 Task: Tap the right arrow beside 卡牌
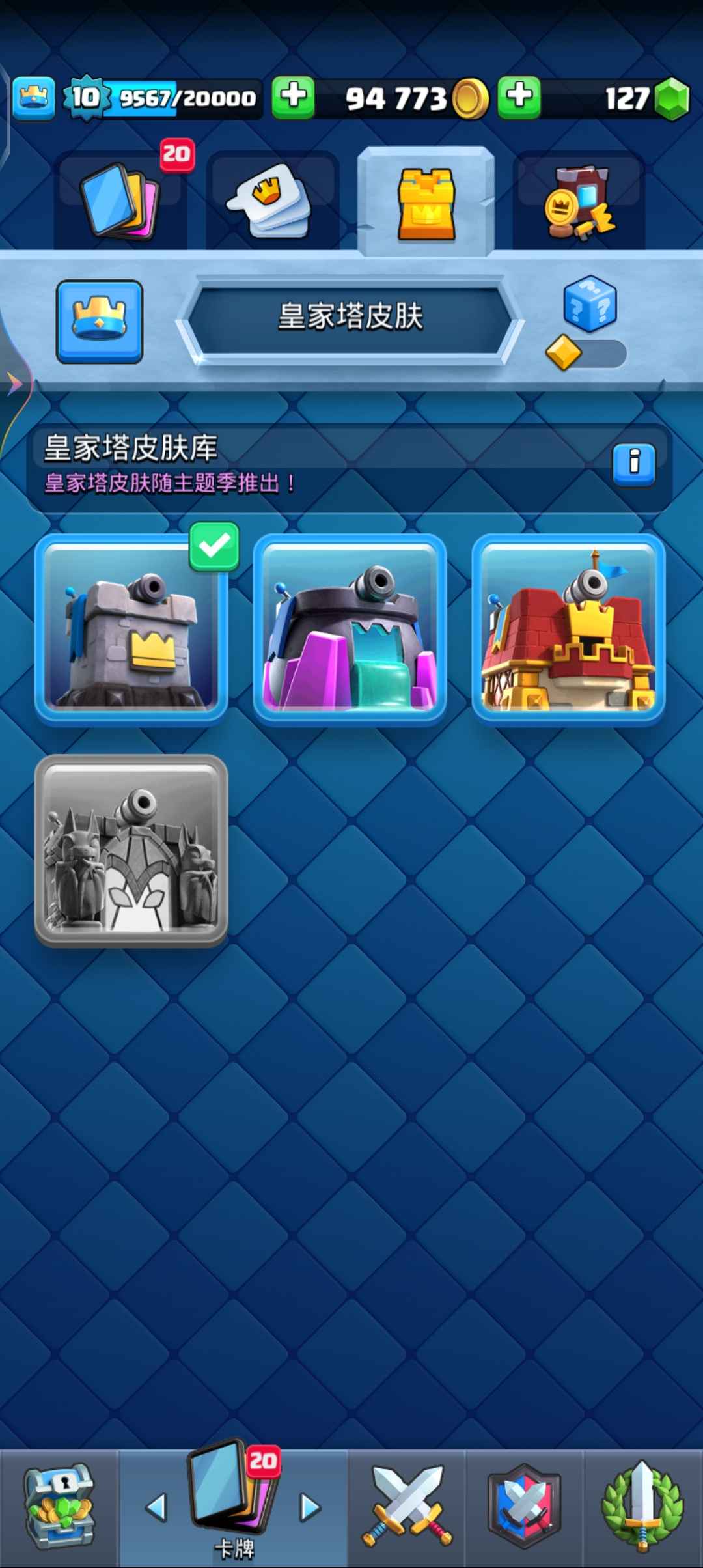(x=310, y=1507)
